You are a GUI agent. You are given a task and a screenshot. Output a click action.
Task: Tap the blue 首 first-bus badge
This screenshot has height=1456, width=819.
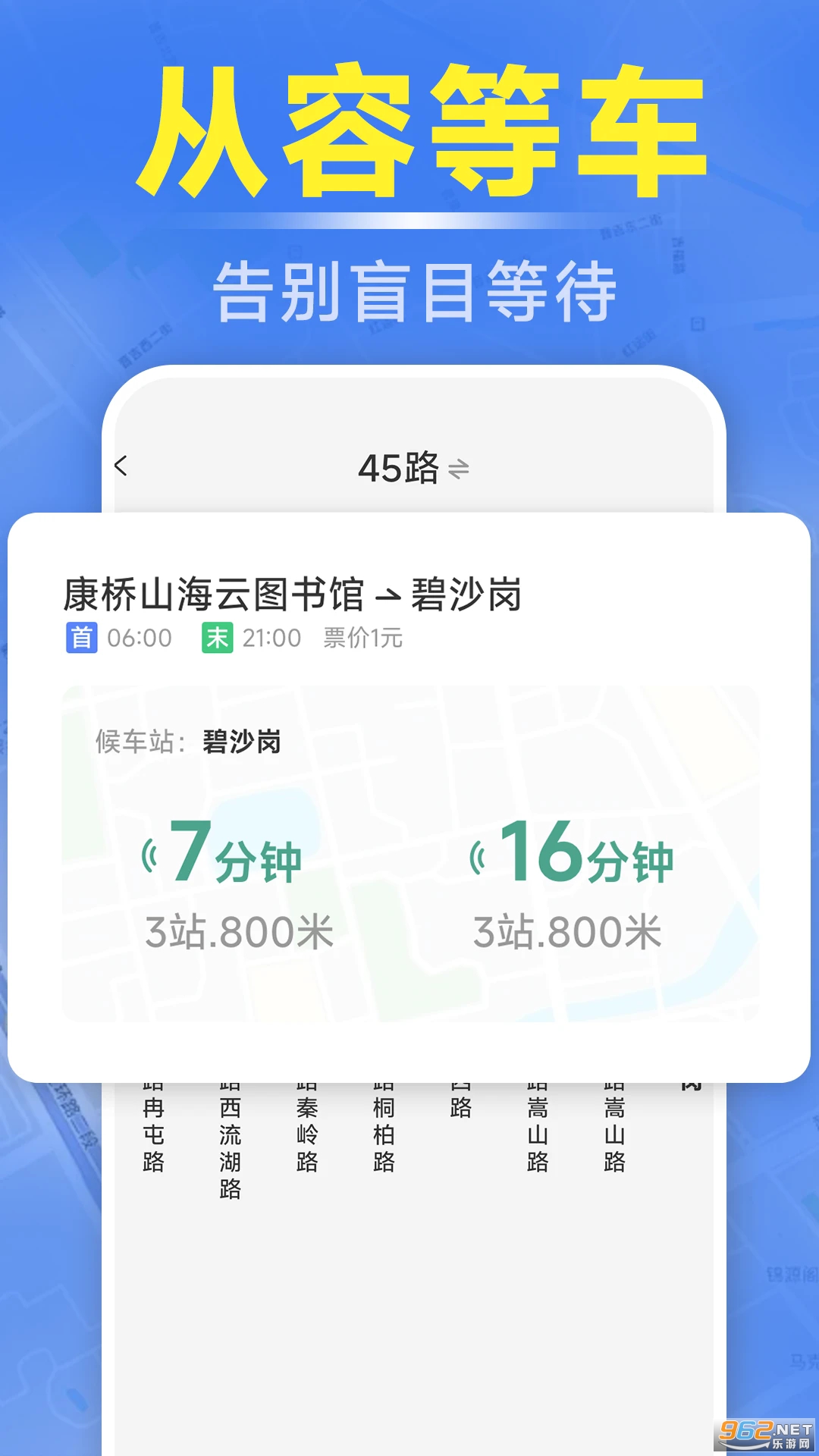click(x=81, y=638)
